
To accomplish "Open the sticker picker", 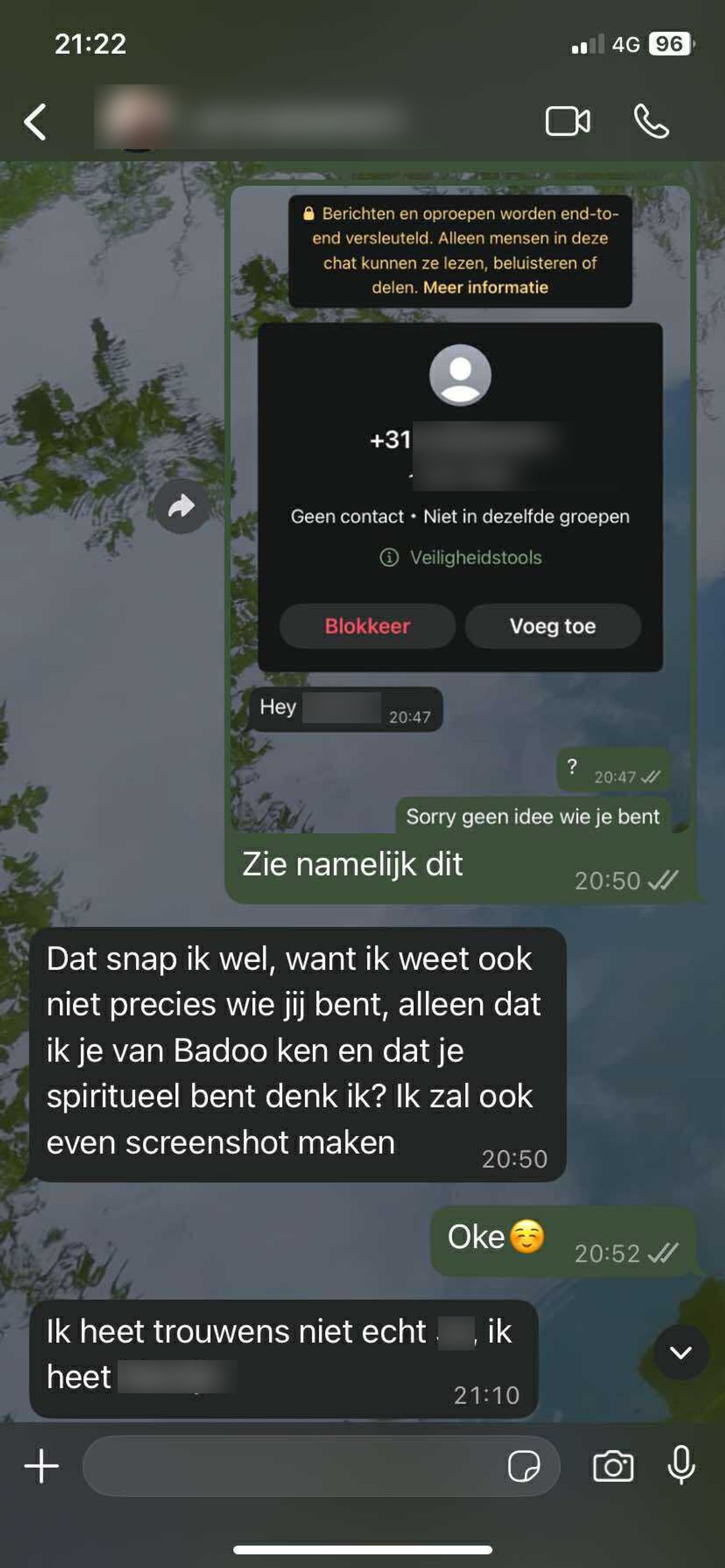I will tap(524, 1466).
